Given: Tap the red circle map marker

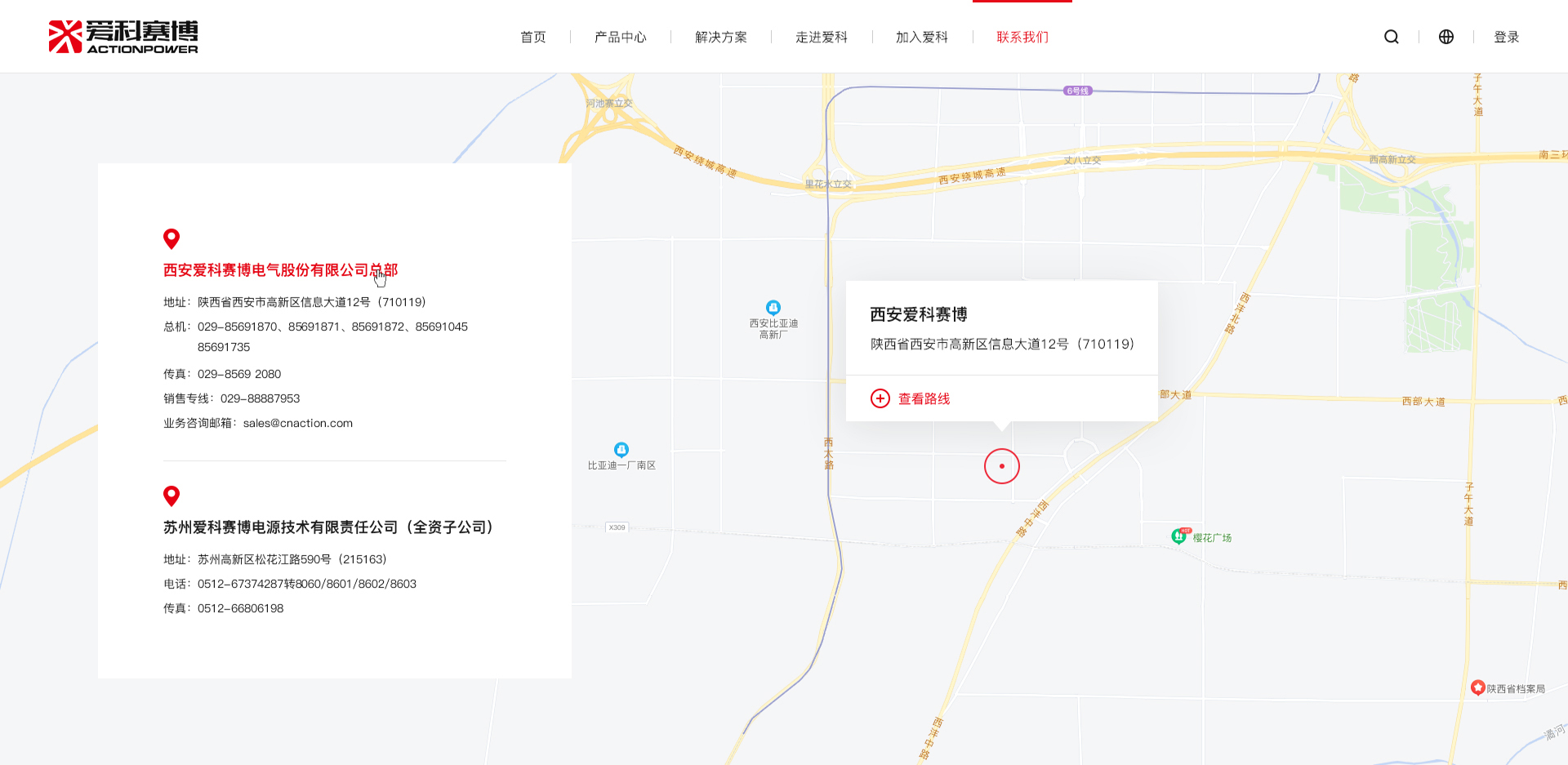Looking at the screenshot, I should point(1001,466).
